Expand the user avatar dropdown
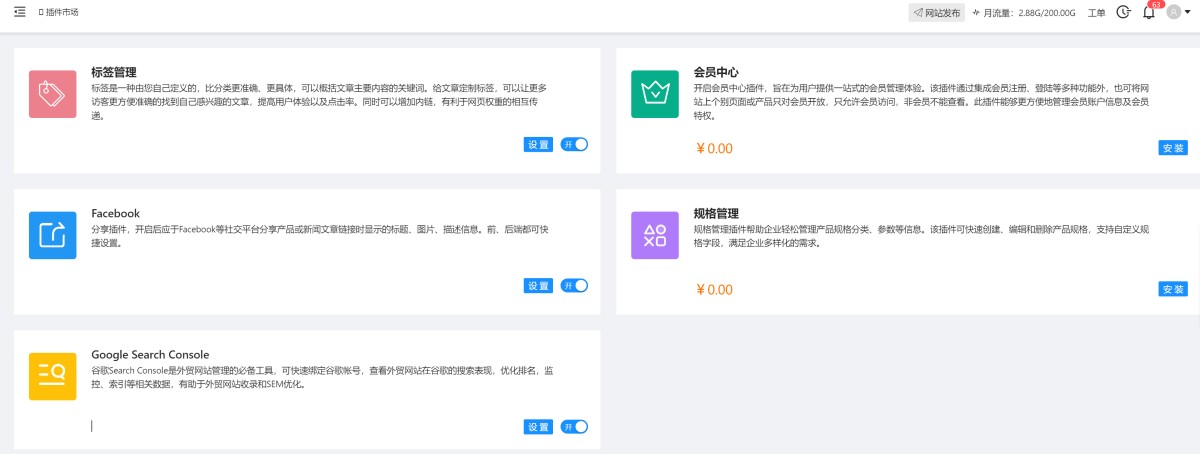Screen dimensions: 1200x454 click(1179, 13)
